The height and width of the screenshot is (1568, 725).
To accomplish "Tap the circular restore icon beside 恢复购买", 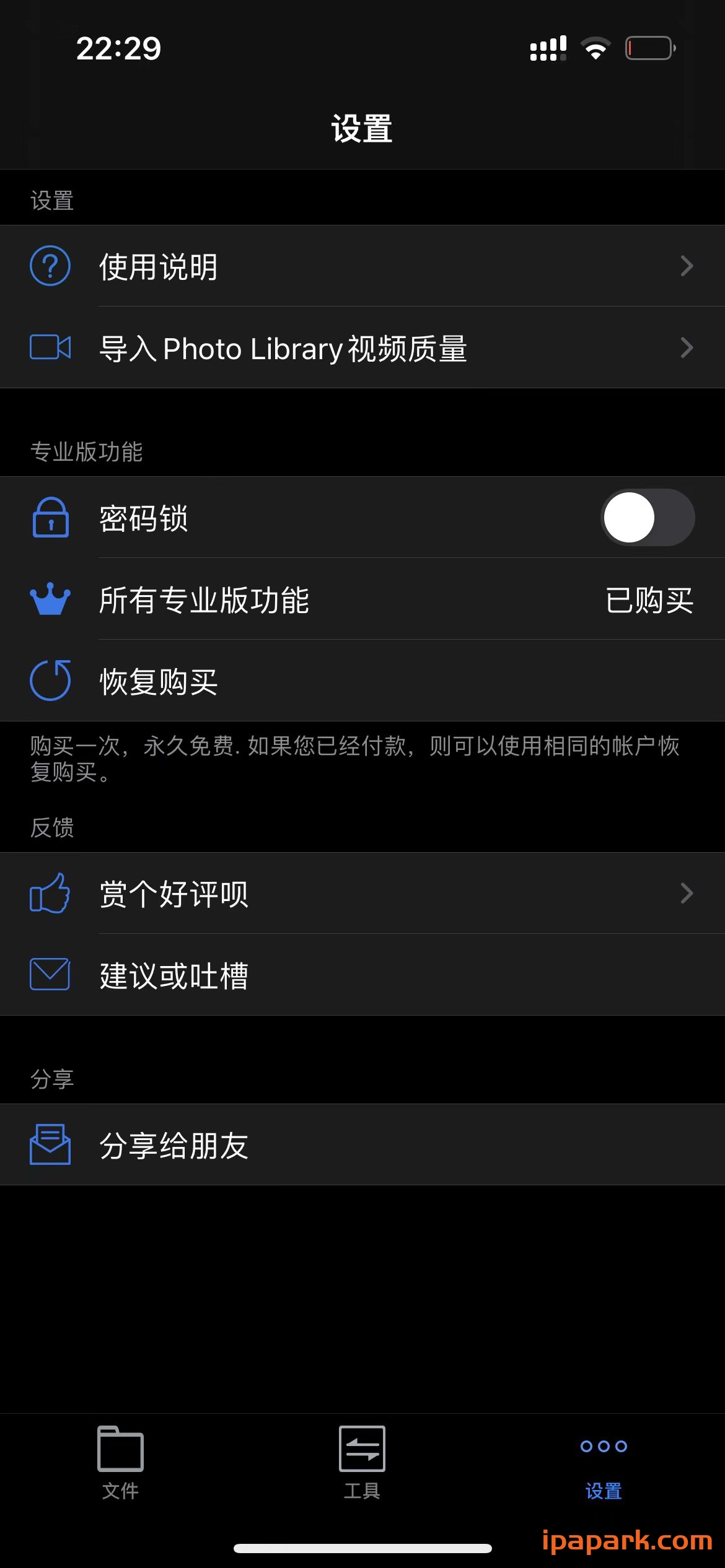I will pos(50,680).
